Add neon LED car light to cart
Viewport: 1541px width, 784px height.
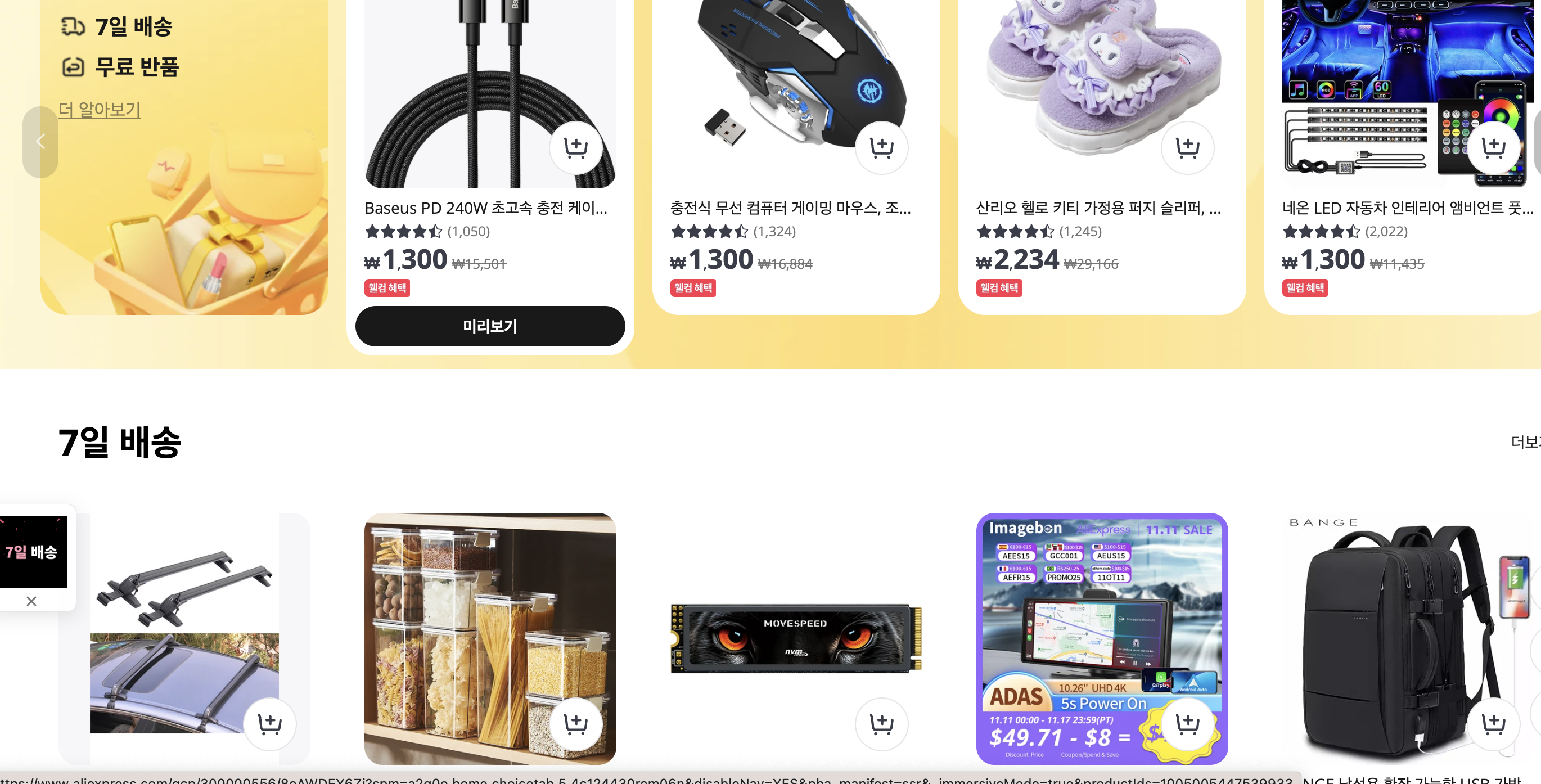(1493, 147)
